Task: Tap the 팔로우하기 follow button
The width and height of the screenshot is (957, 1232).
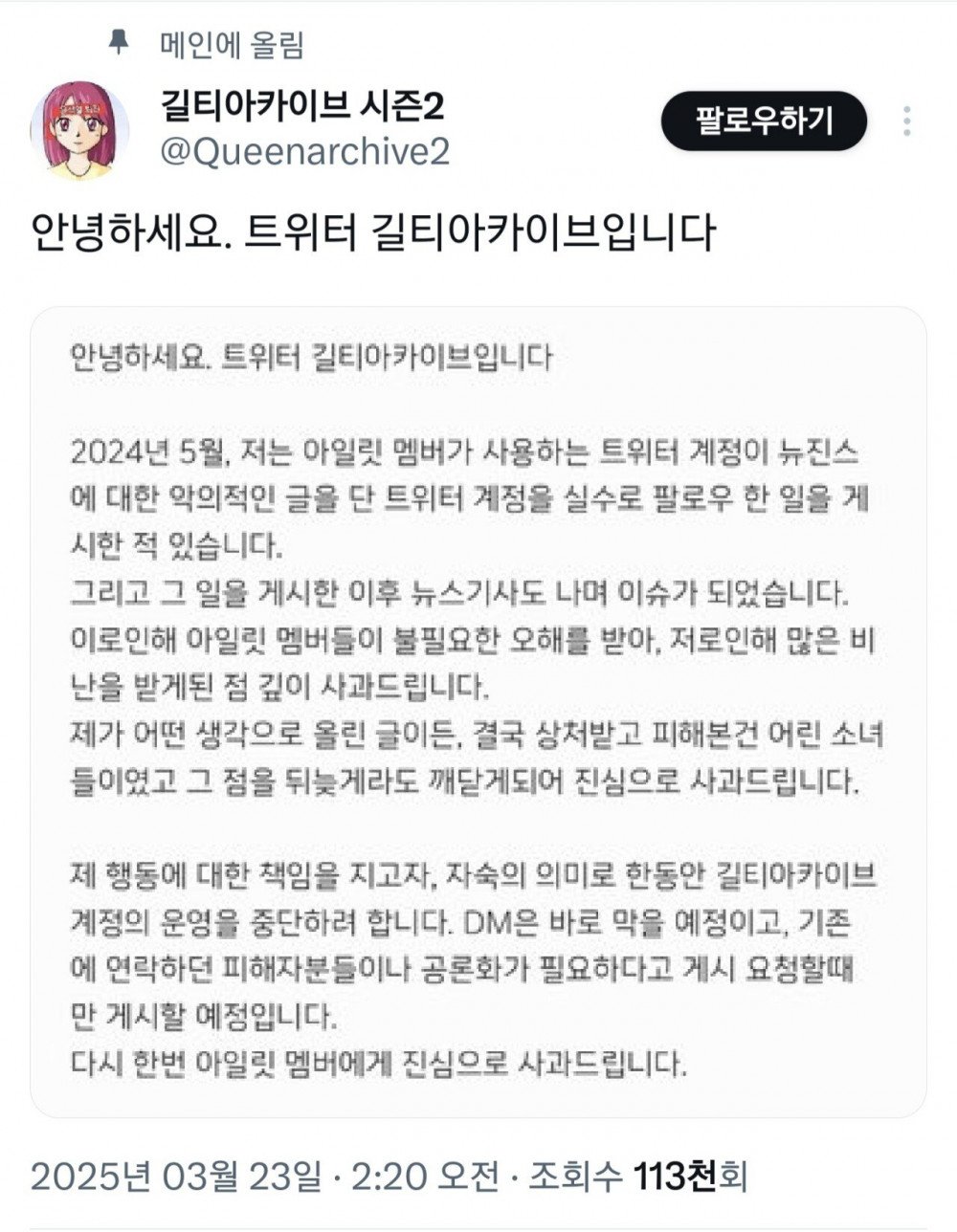Action: coord(764,121)
